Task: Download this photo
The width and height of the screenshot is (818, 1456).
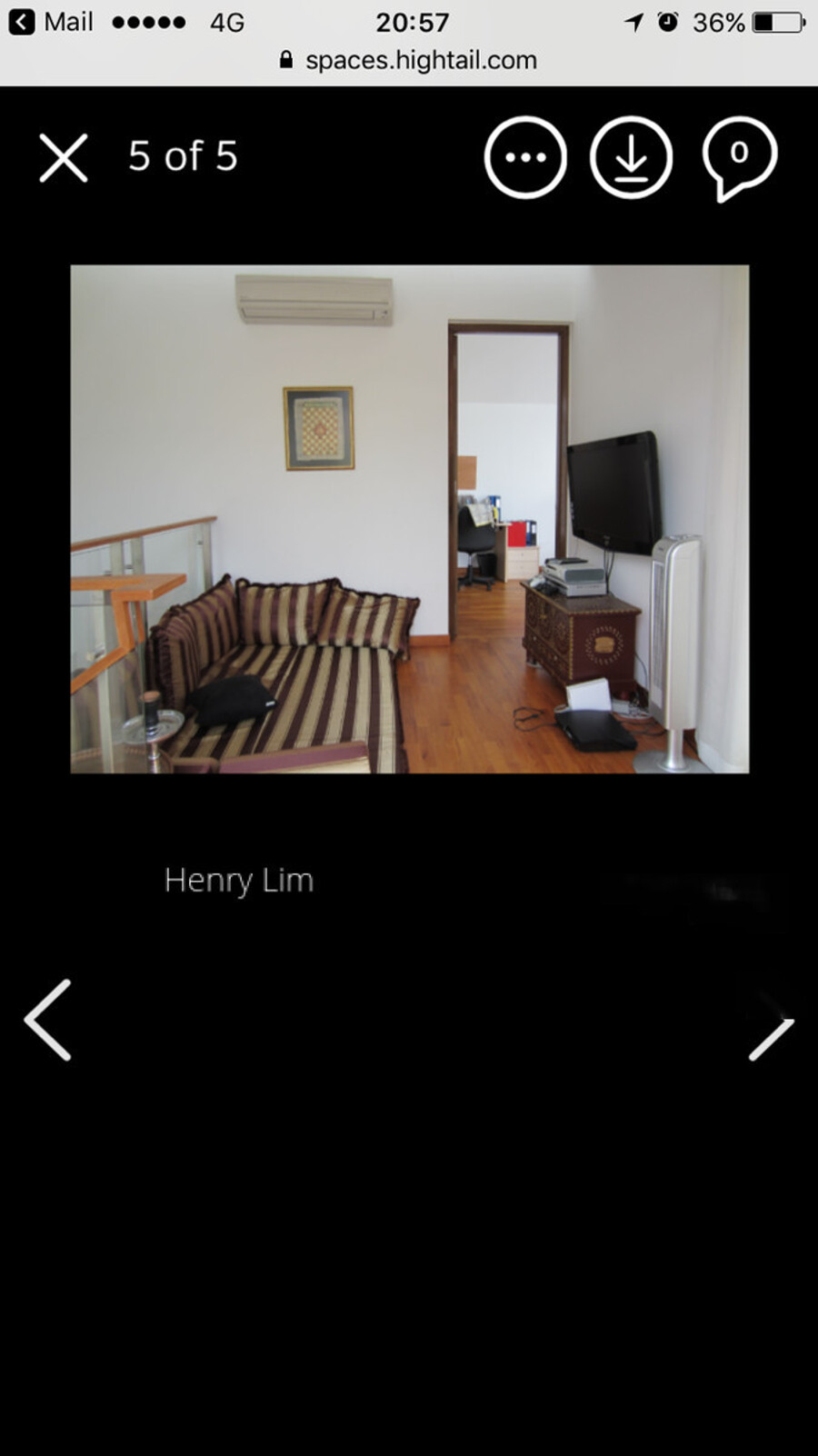Action: coord(631,157)
